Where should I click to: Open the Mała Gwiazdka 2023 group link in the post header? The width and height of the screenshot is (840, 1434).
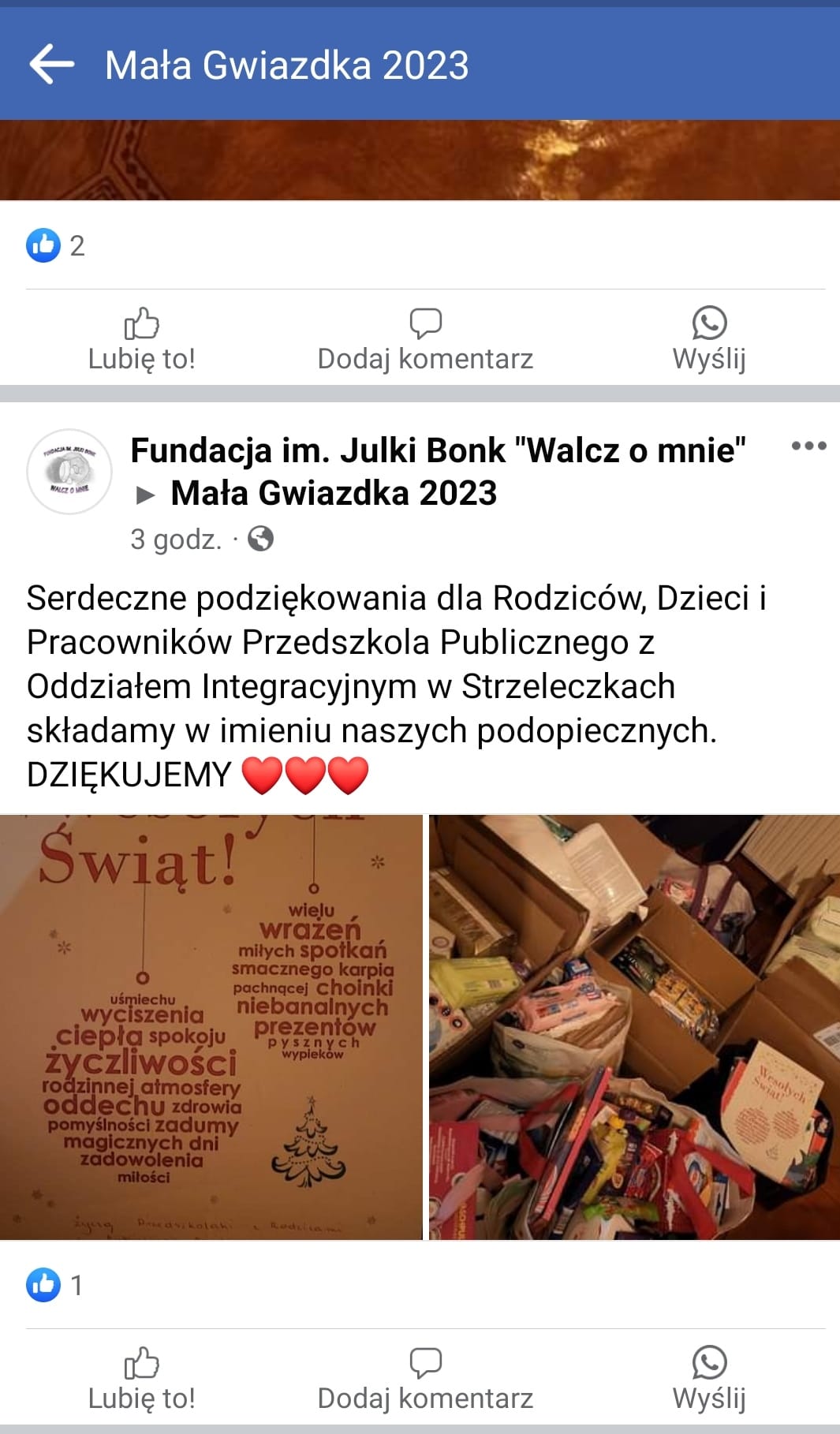tap(334, 493)
